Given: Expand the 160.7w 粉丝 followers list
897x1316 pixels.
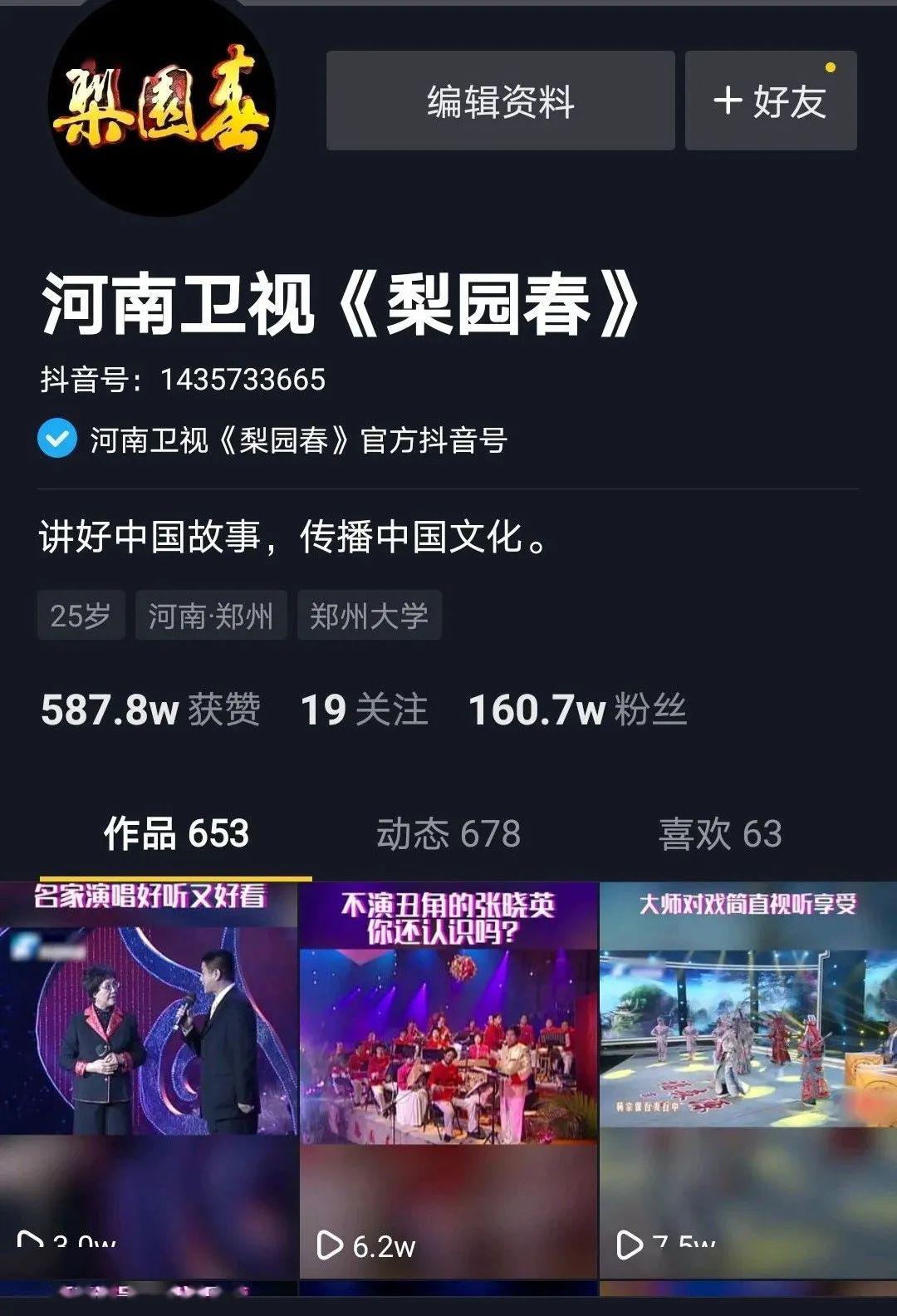Looking at the screenshot, I should click(x=578, y=712).
